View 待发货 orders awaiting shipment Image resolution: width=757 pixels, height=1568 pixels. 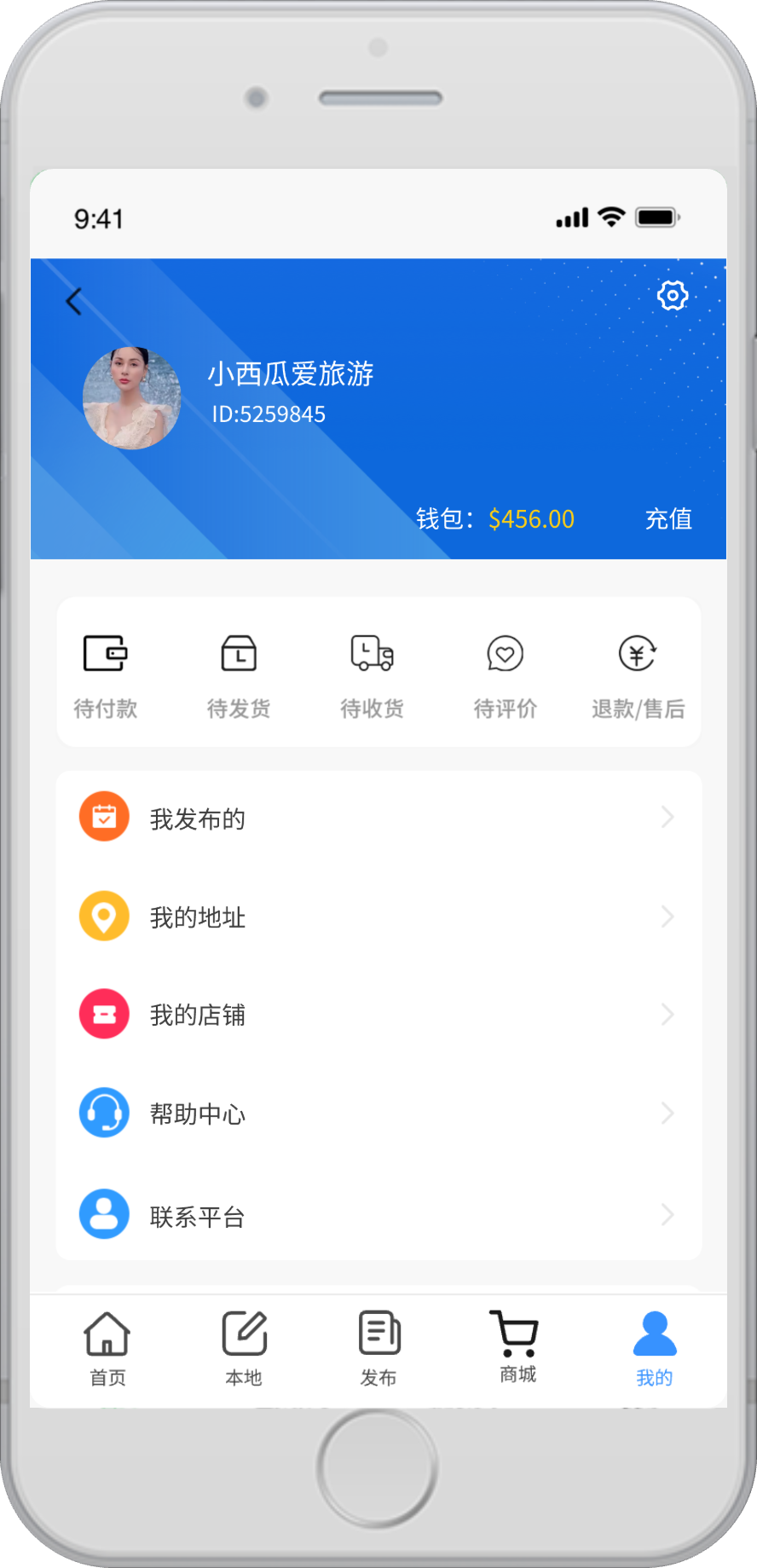[x=239, y=674]
